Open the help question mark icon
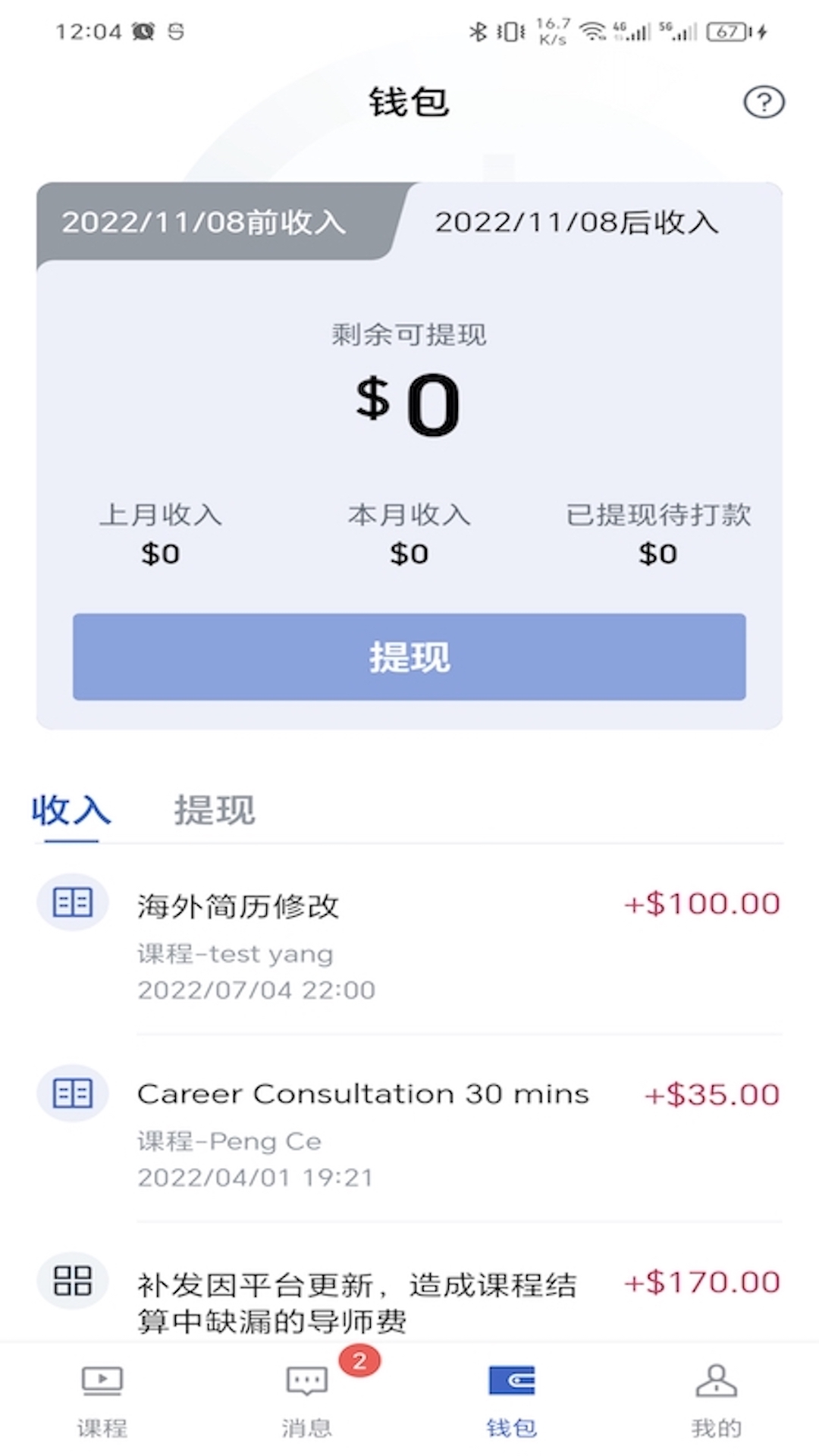 [x=764, y=102]
